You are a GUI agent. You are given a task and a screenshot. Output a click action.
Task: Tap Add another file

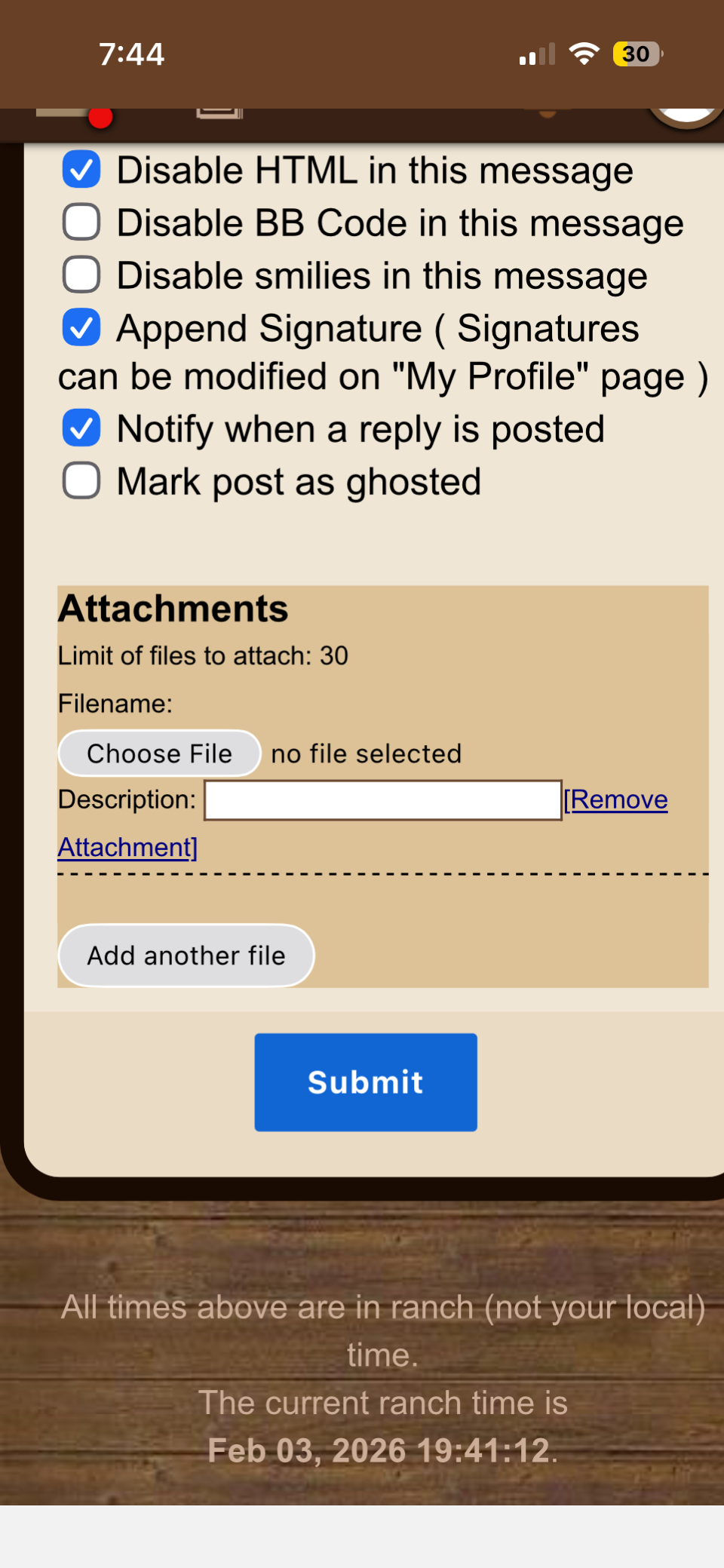[186, 956]
